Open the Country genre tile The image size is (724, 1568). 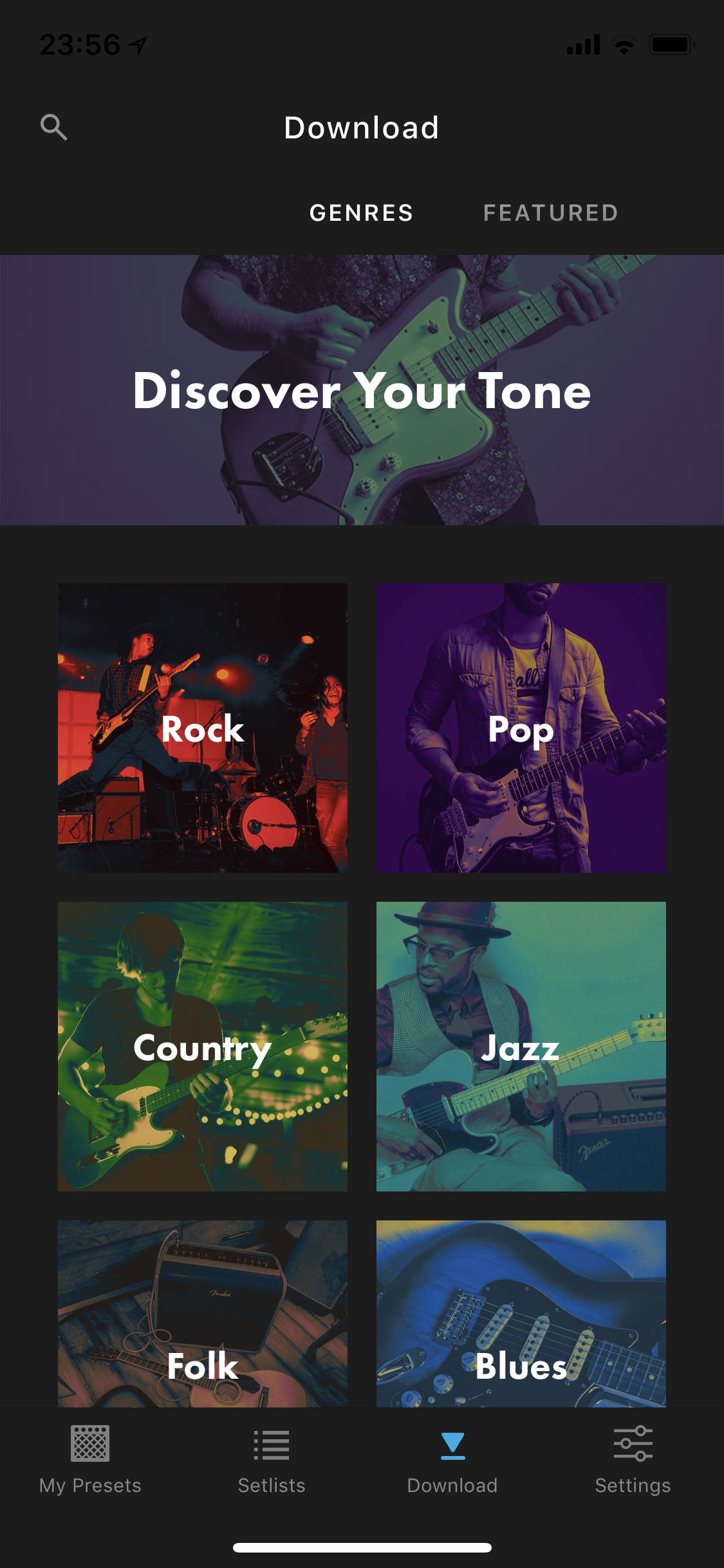(203, 1047)
